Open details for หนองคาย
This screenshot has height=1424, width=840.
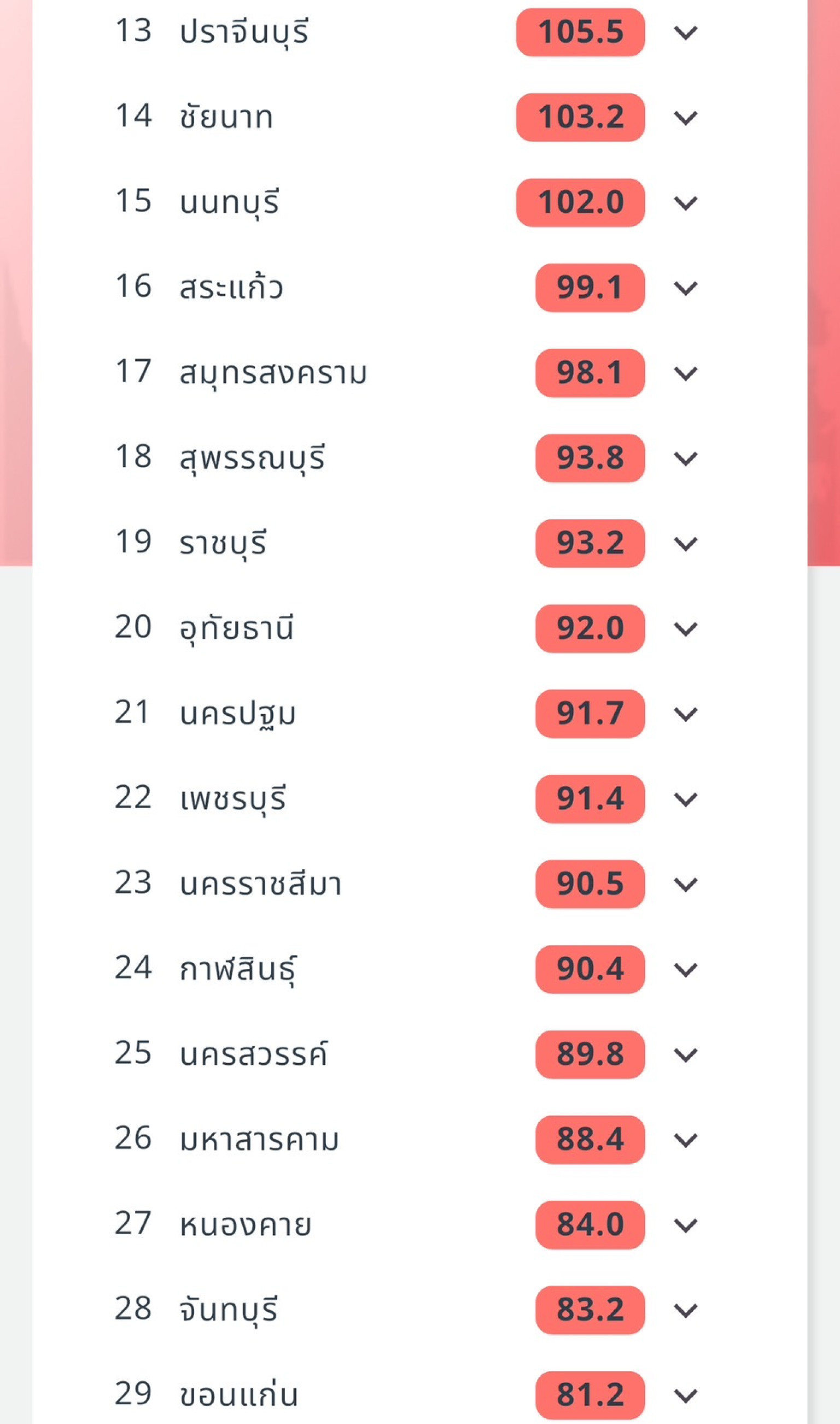pos(685,1225)
